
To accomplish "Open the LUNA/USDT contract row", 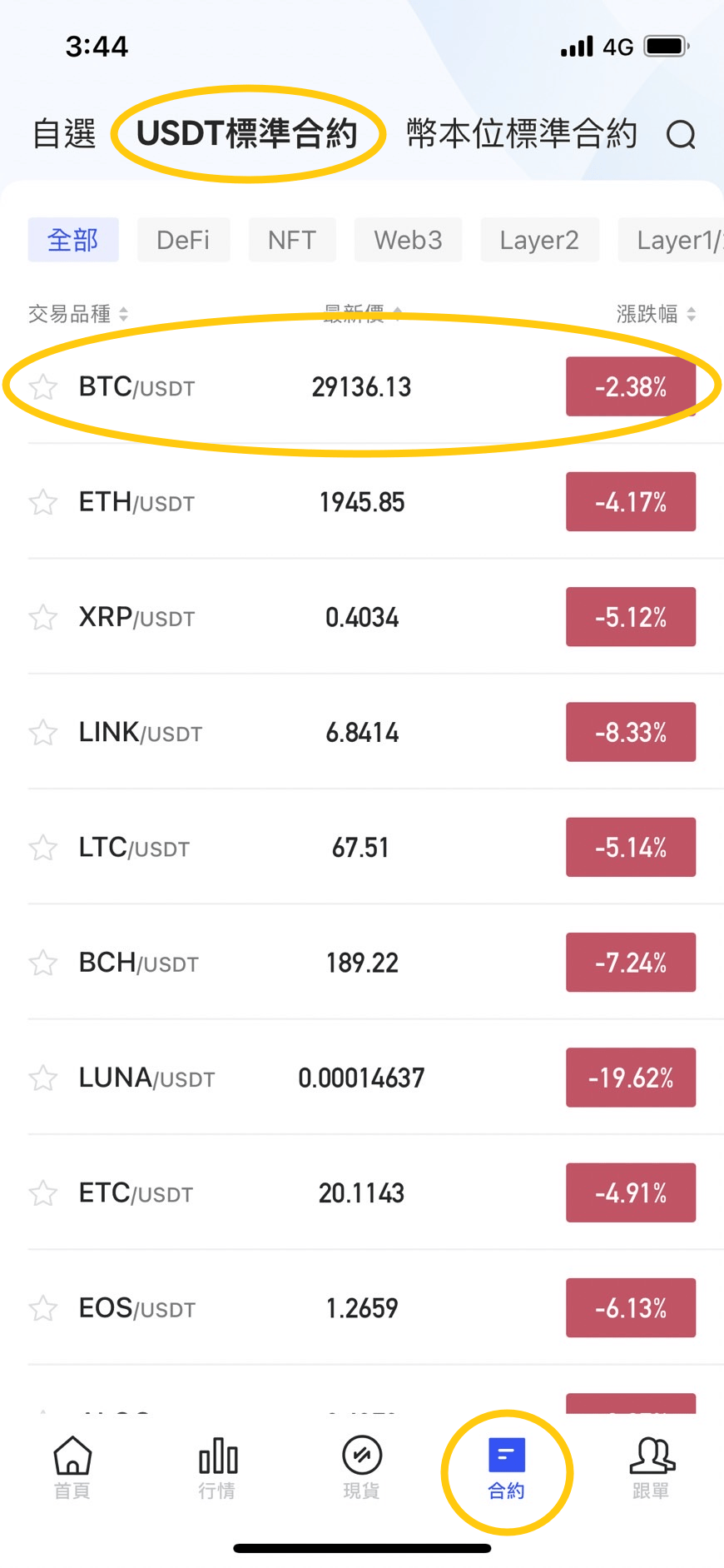I will (362, 1078).
